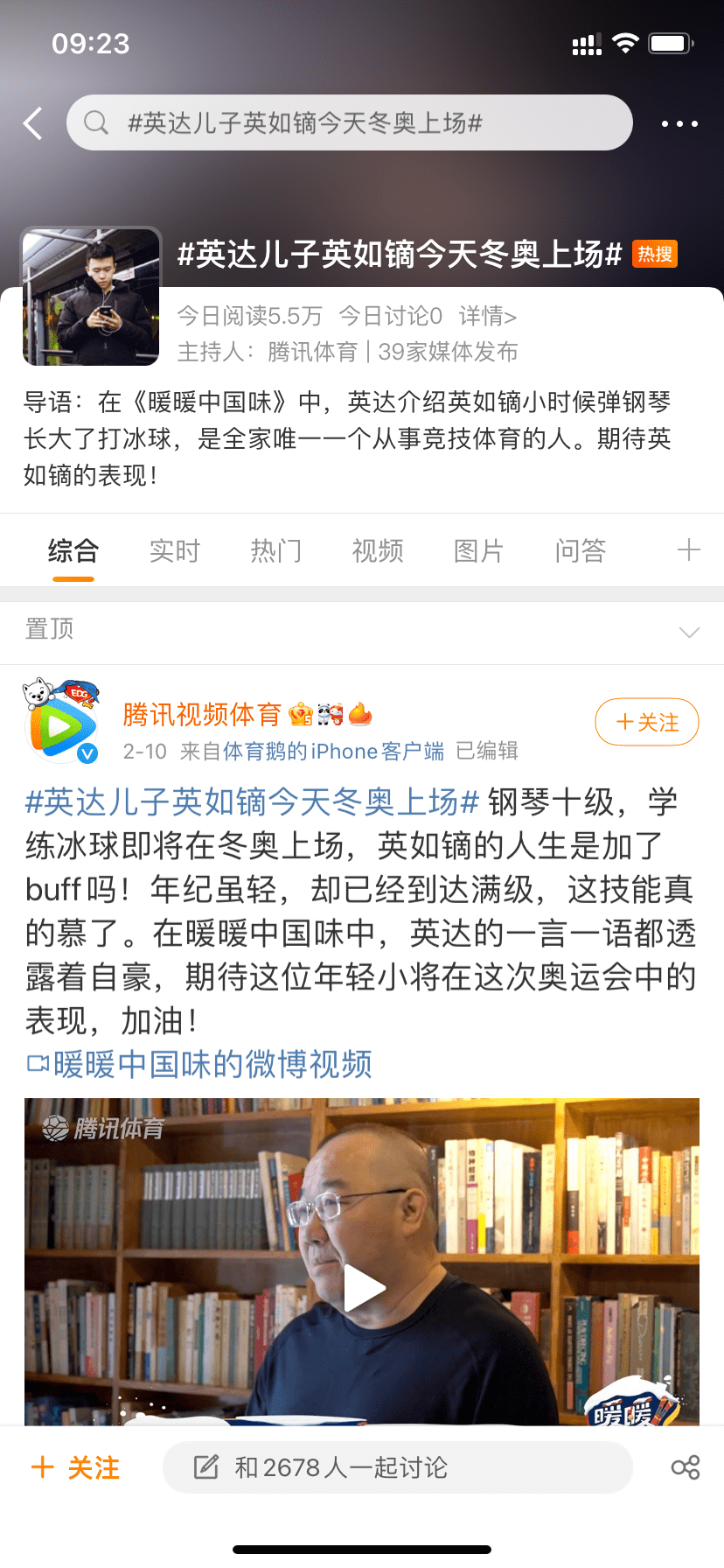This screenshot has height=1568, width=724.
Task: Tap the search box with the hashtag
Action: click(x=350, y=122)
